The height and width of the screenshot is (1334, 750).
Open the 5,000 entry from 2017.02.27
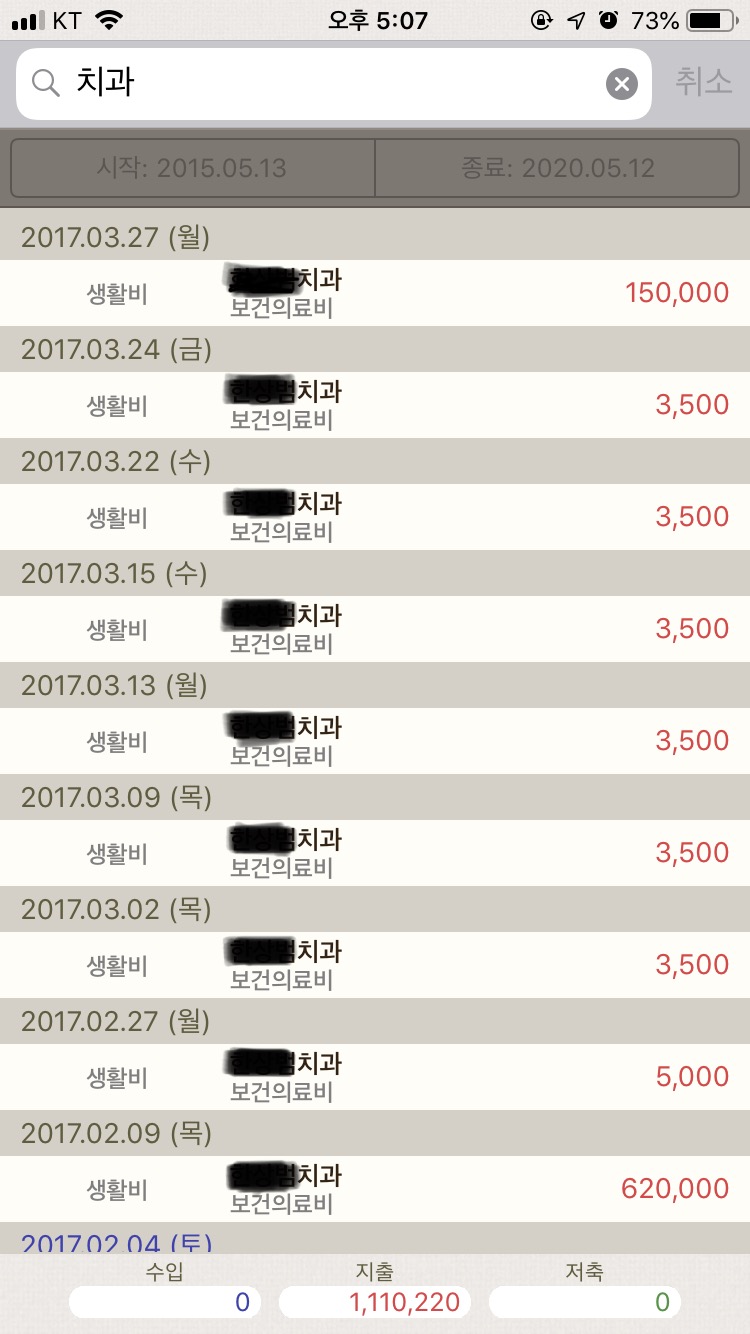[375, 1077]
